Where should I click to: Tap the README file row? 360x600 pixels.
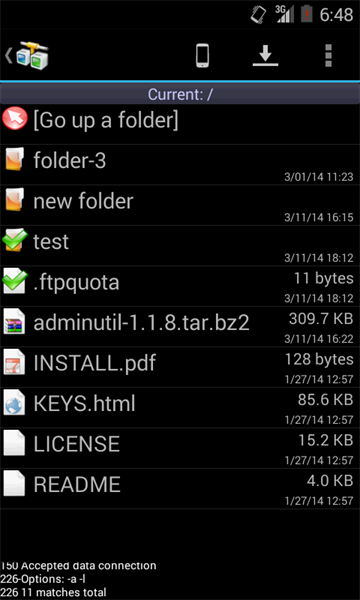coord(180,489)
